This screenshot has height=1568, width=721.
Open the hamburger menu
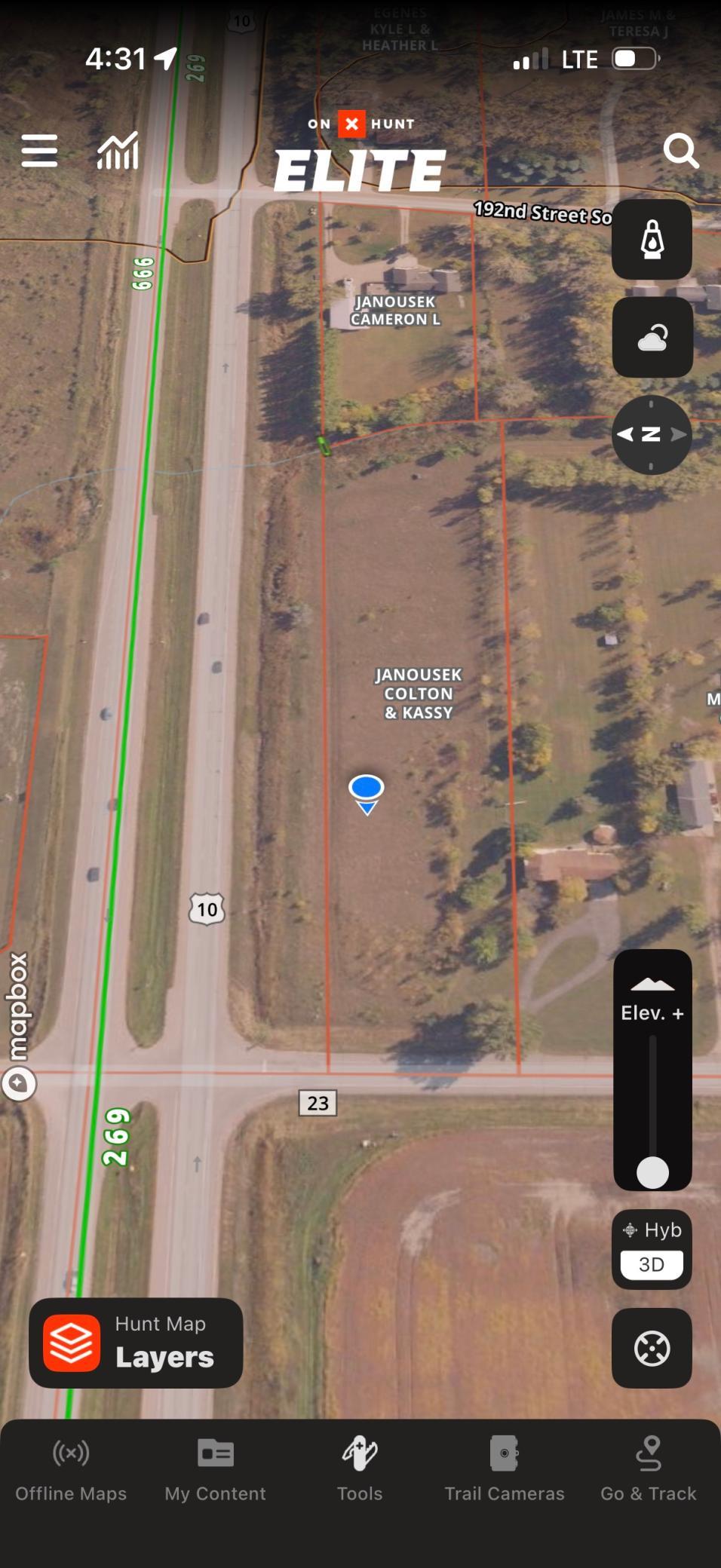40,151
